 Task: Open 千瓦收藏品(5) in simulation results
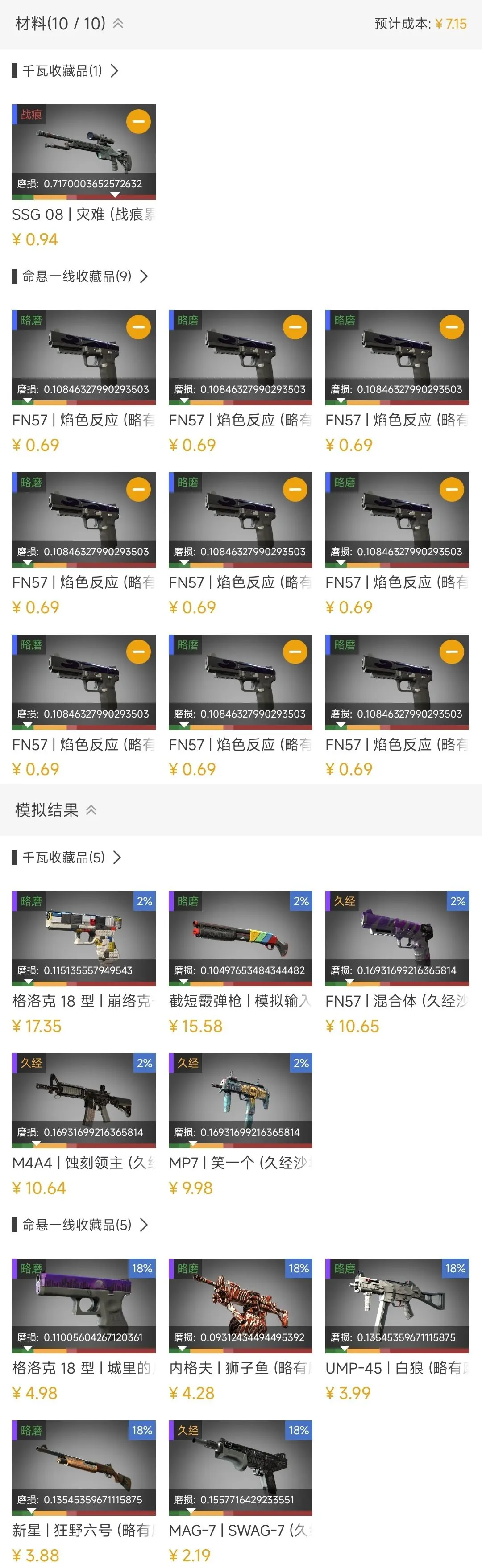pyautogui.click(x=67, y=857)
